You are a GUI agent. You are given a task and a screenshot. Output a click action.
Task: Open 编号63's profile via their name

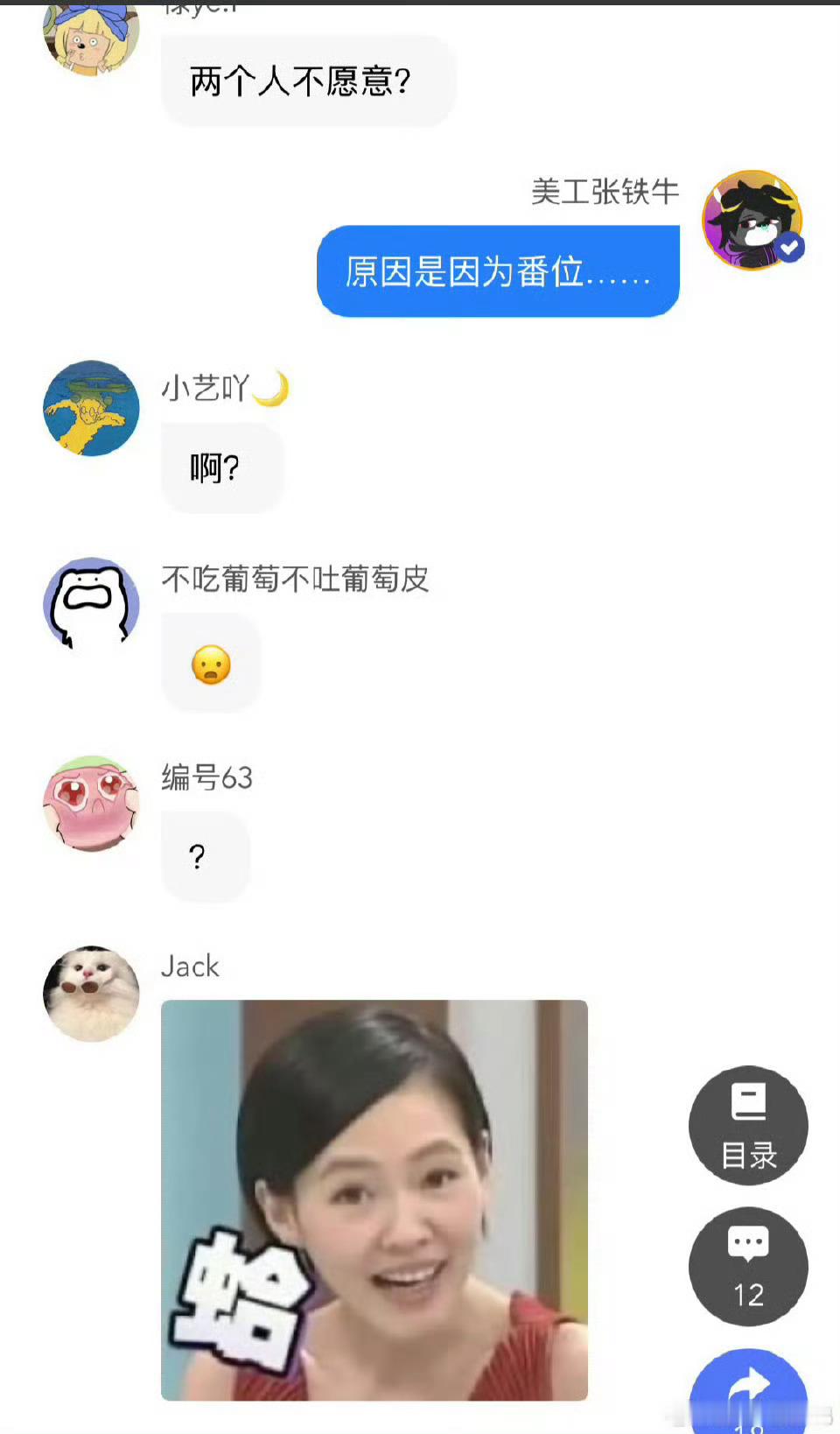coord(206,777)
